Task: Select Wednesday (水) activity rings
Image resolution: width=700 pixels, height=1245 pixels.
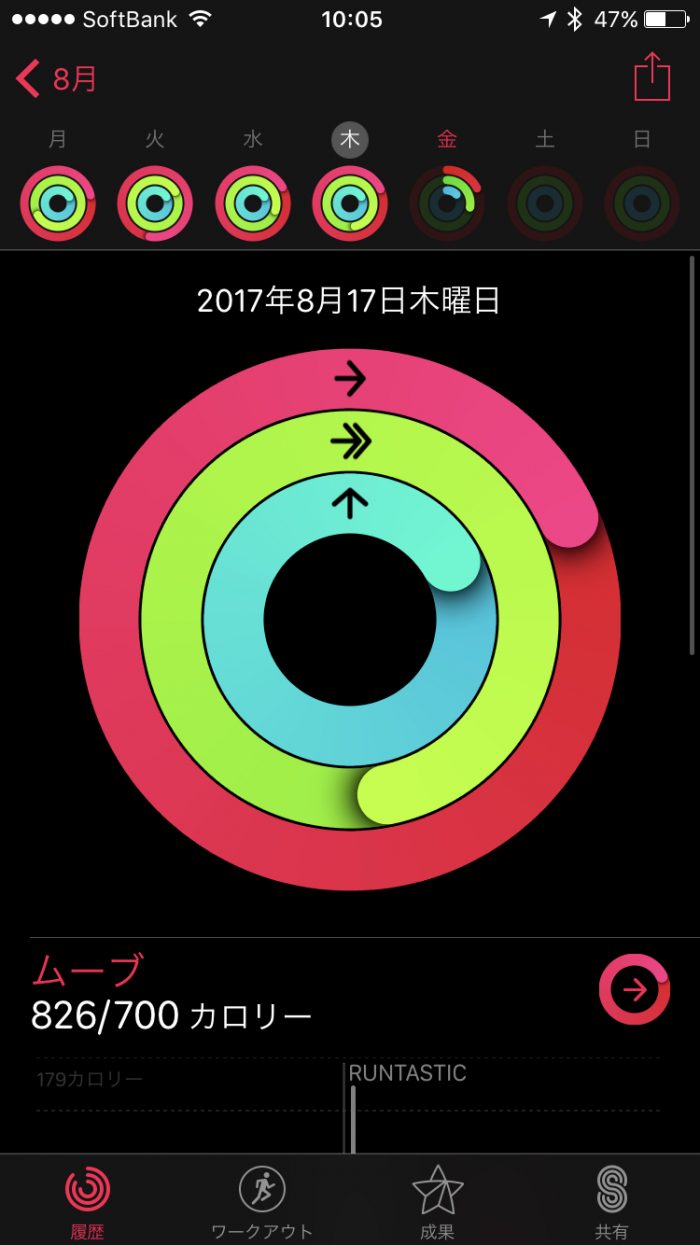Action: [x=253, y=203]
